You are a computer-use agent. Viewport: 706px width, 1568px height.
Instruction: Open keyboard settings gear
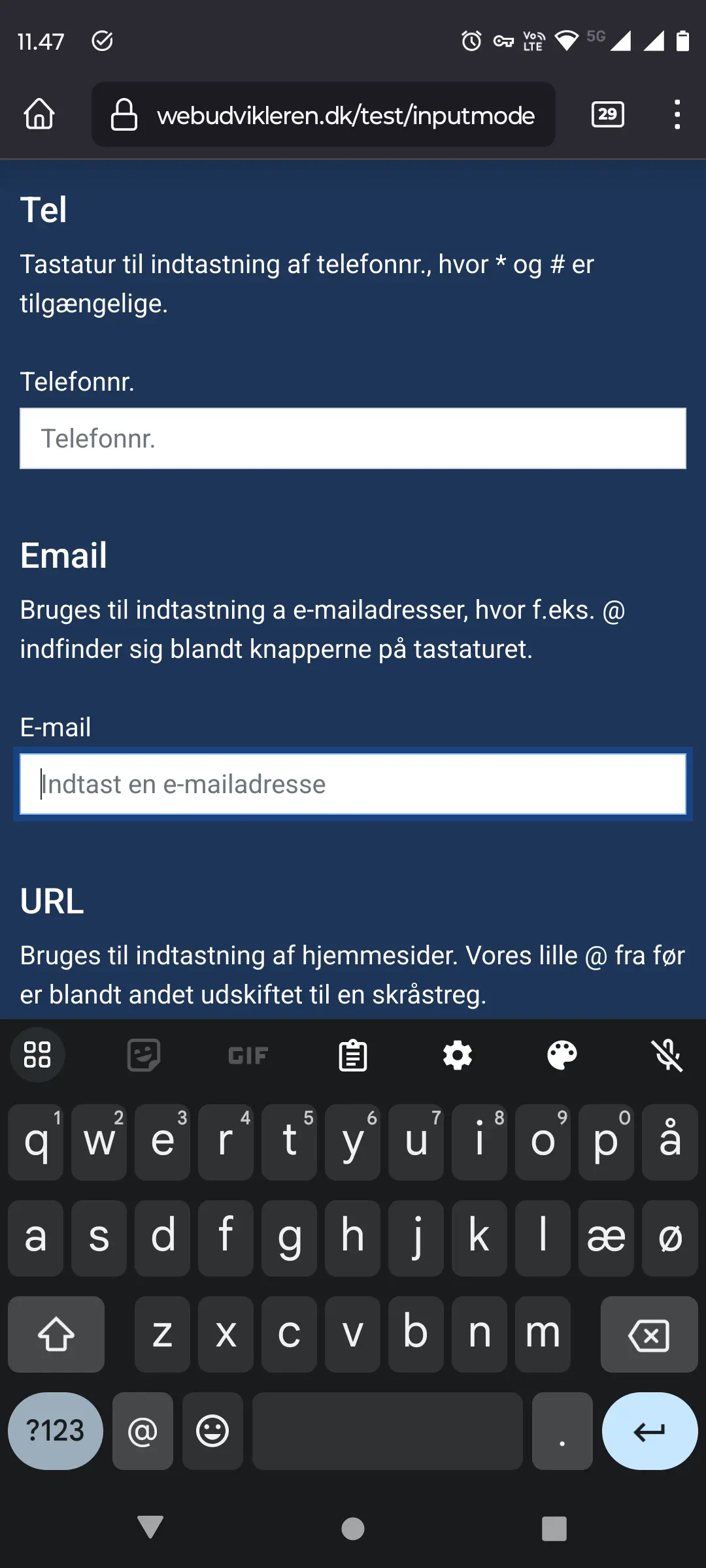[458, 1055]
